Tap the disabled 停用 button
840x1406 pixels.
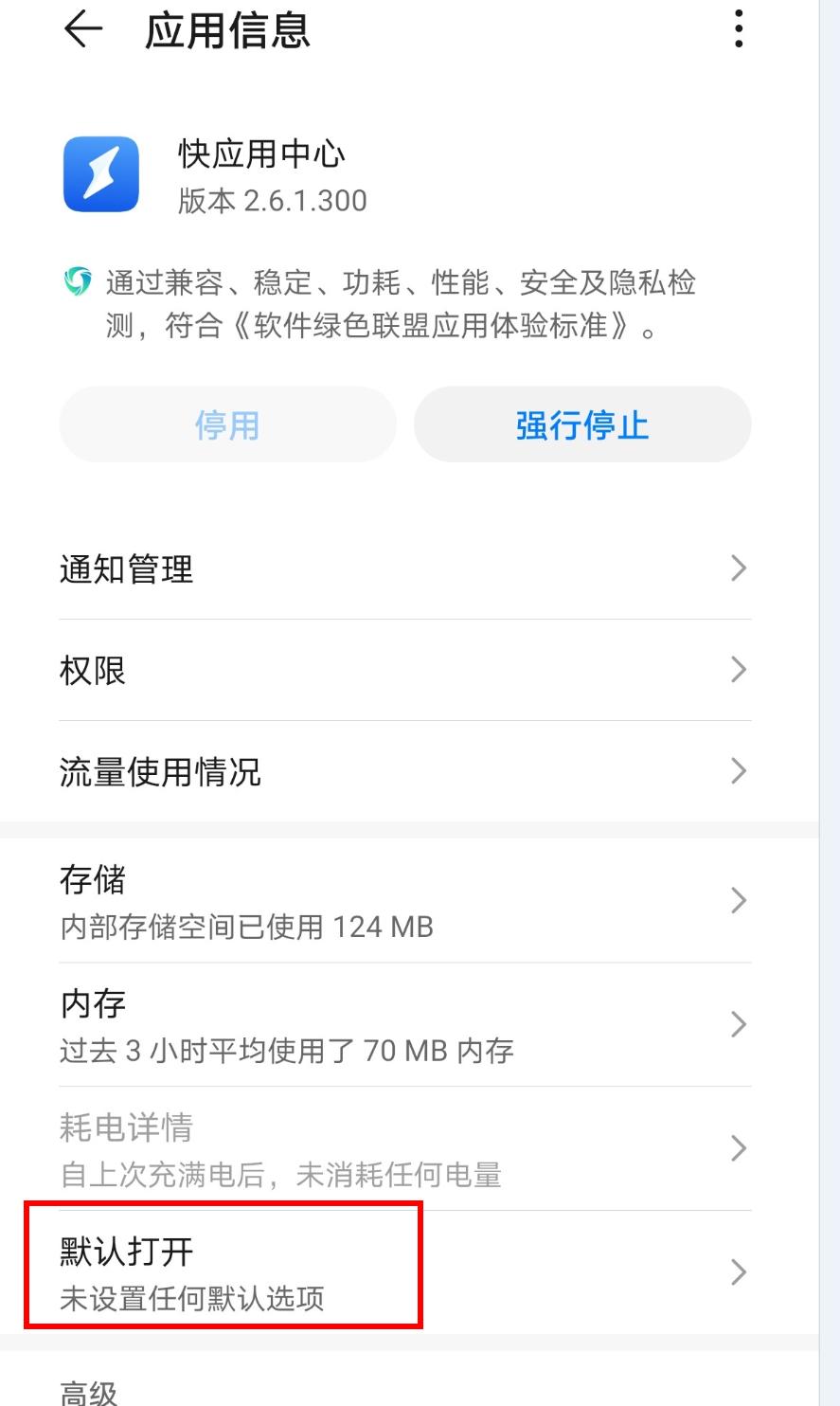point(227,424)
